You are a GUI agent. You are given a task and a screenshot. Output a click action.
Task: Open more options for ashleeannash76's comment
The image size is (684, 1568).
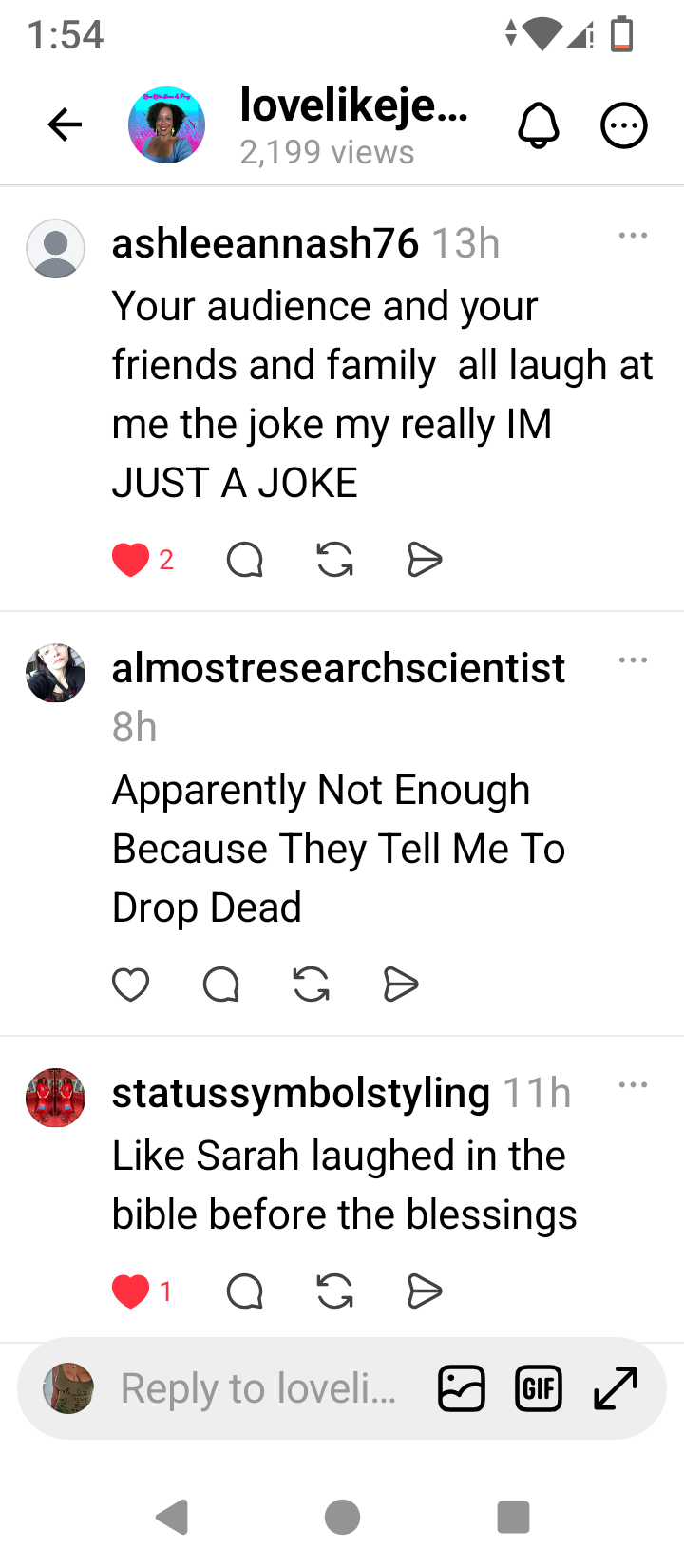633,236
